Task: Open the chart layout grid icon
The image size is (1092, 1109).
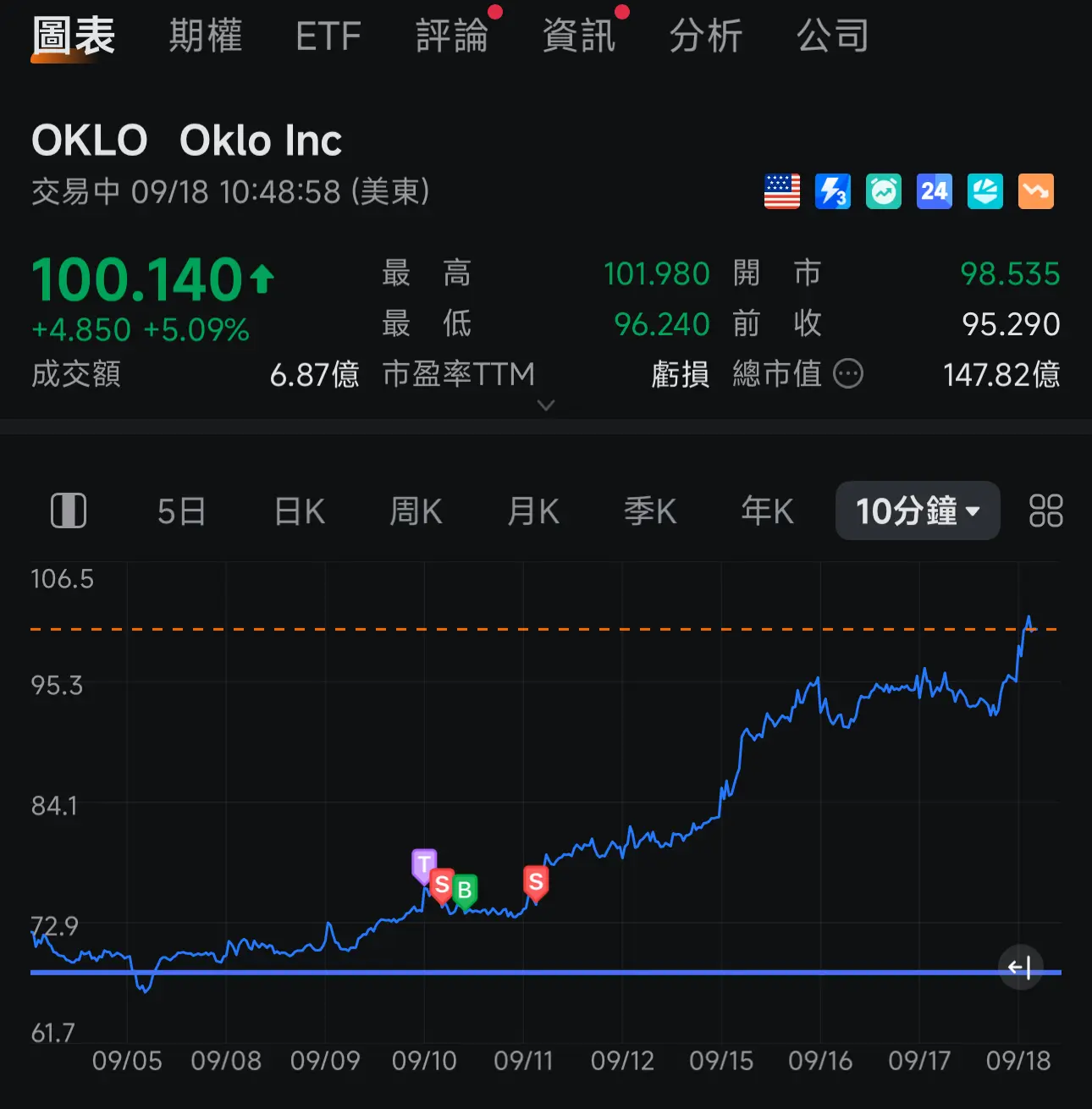Action: click(x=1045, y=510)
